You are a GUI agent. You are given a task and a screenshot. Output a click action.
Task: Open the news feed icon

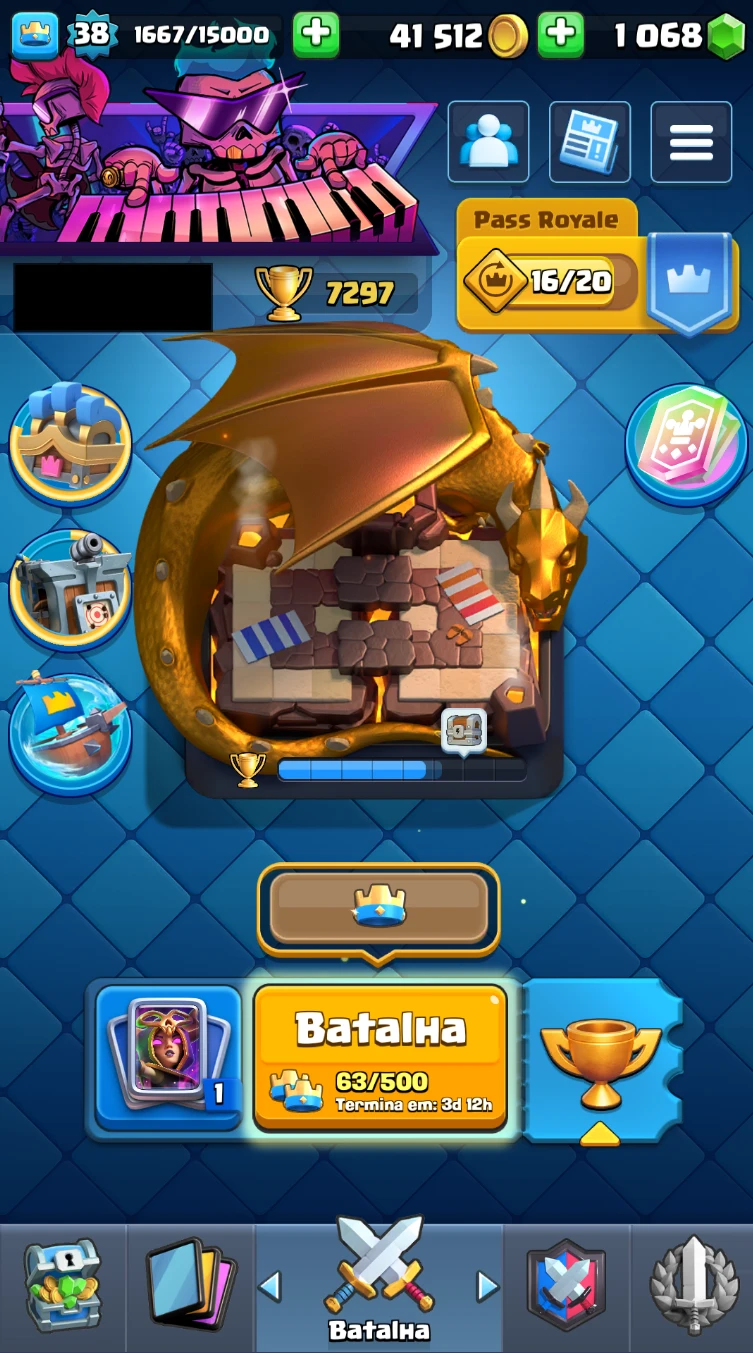pyautogui.click(x=589, y=141)
